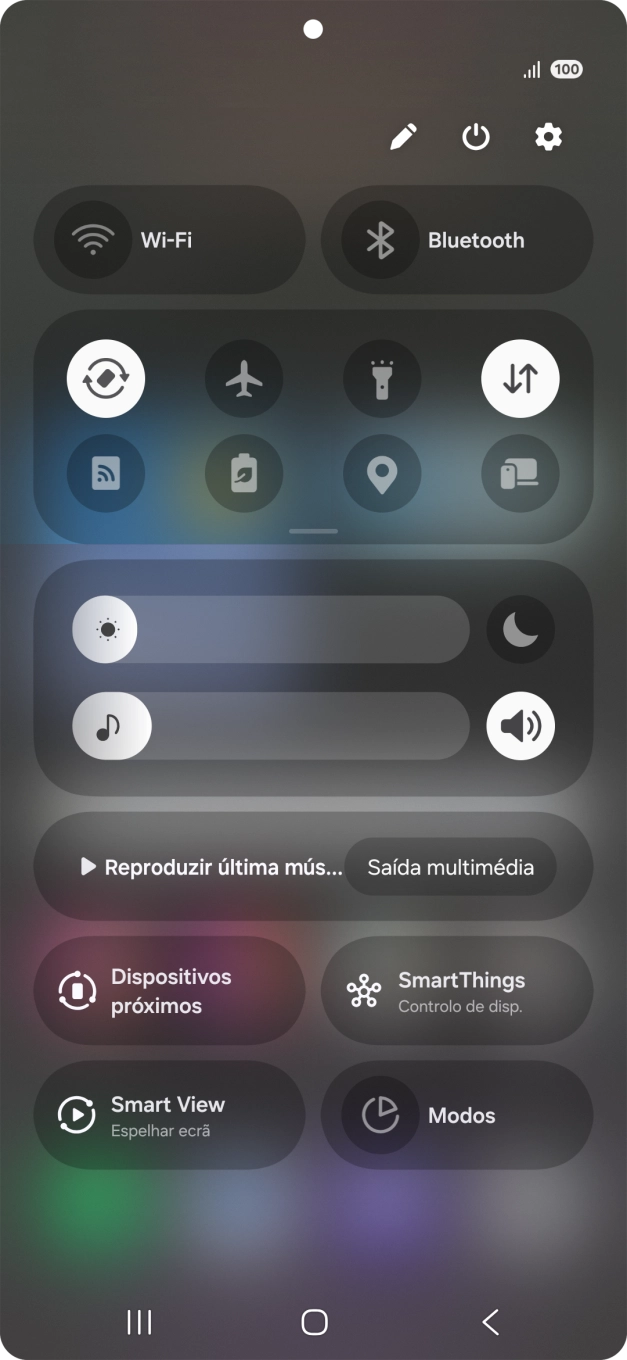Toggle auto rotate
The width and height of the screenshot is (627, 1360).
[106, 379]
